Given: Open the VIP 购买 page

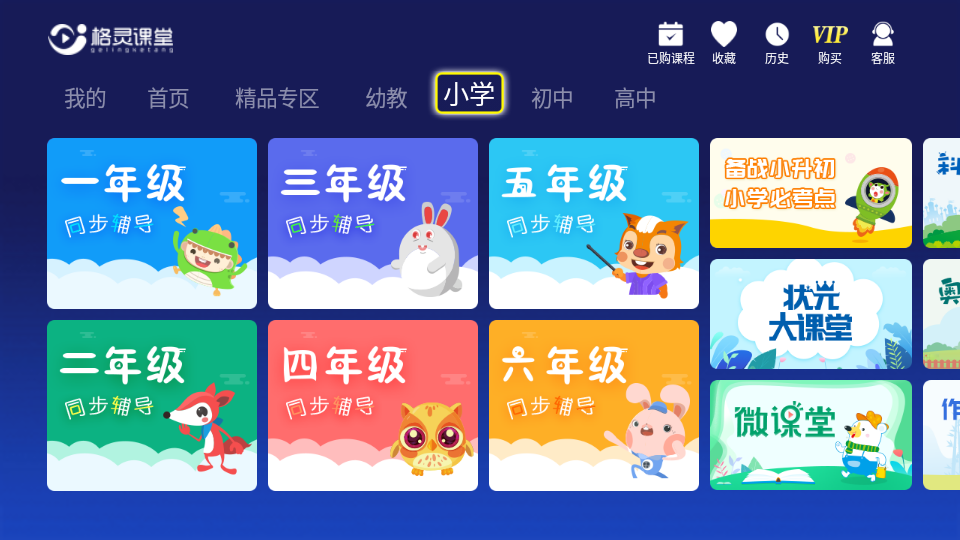Looking at the screenshot, I should [830, 44].
